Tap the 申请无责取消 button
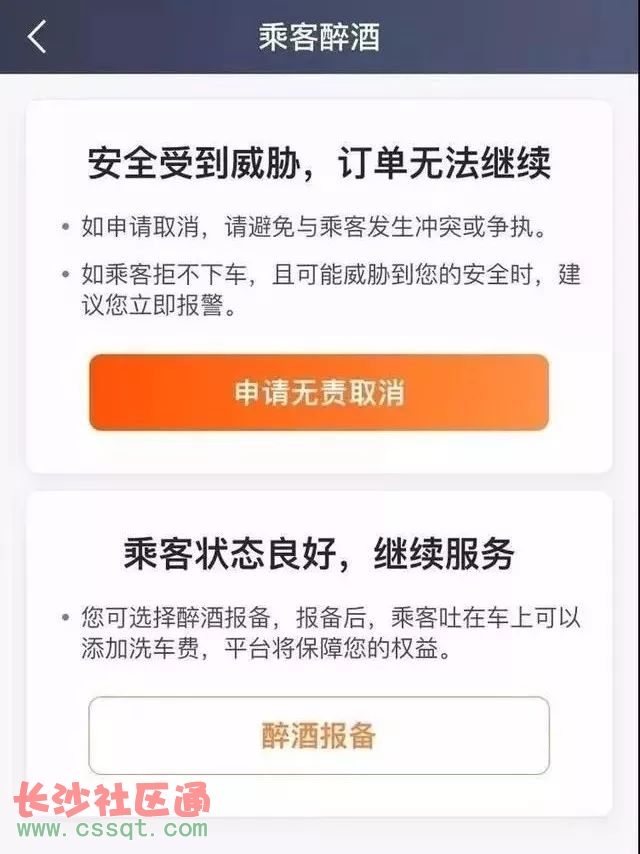The image size is (640, 854). tap(319, 392)
